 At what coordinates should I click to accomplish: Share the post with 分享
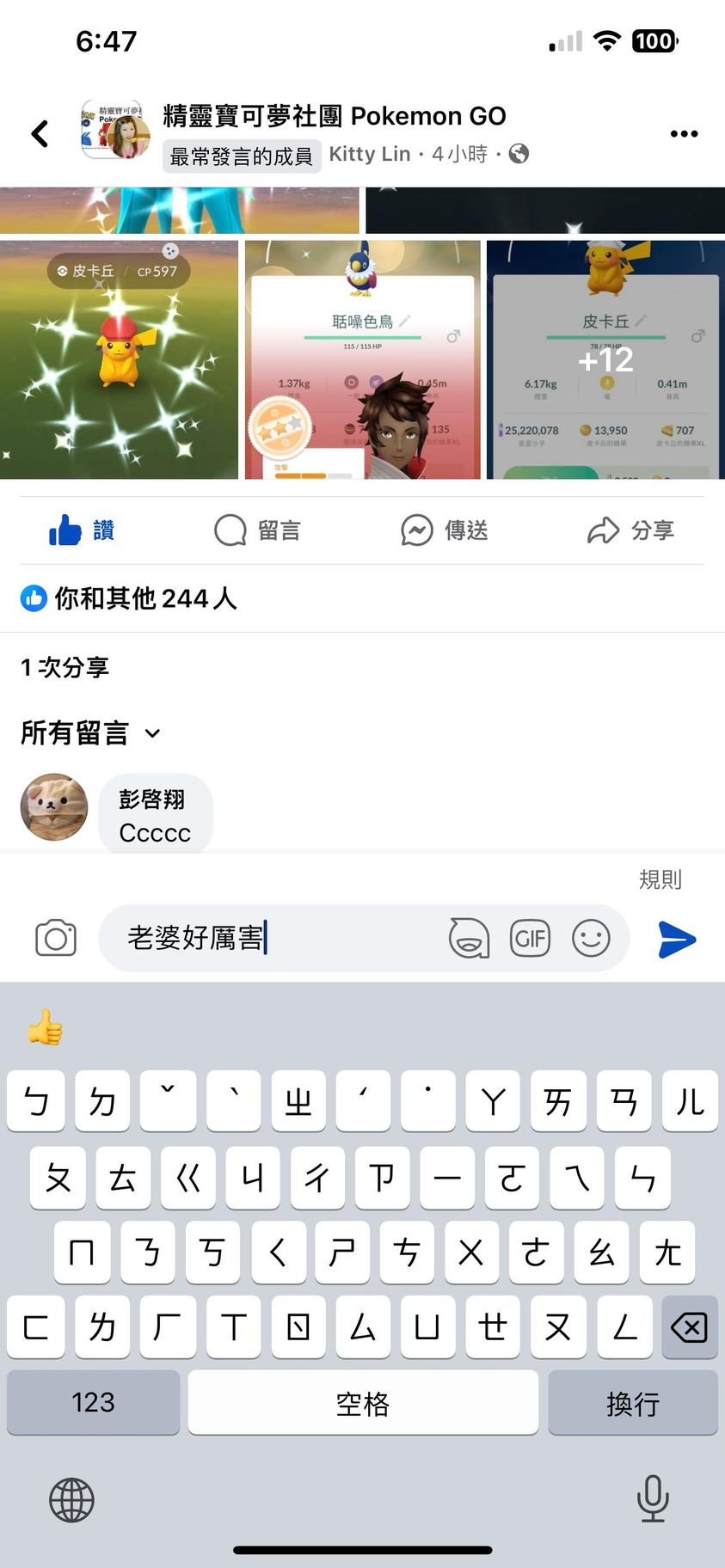pyautogui.click(x=630, y=530)
